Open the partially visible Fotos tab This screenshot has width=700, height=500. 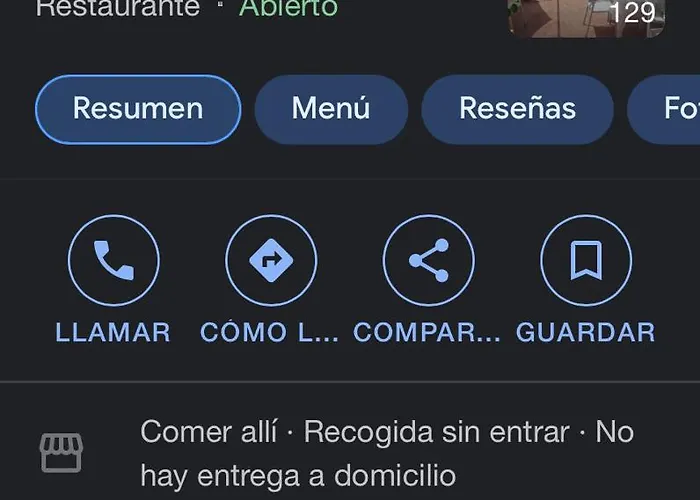pyautogui.click(x=670, y=109)
